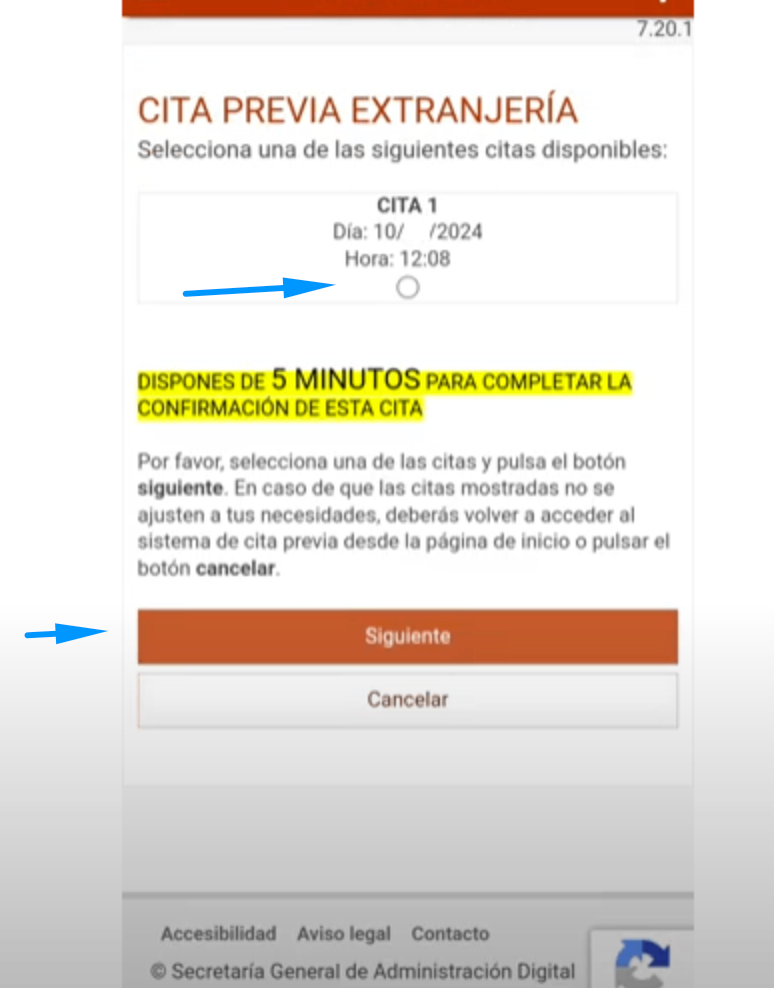Select the CITA 1 radio button
Viewport: 774px width, 988px height.
[x=407, y=288]
